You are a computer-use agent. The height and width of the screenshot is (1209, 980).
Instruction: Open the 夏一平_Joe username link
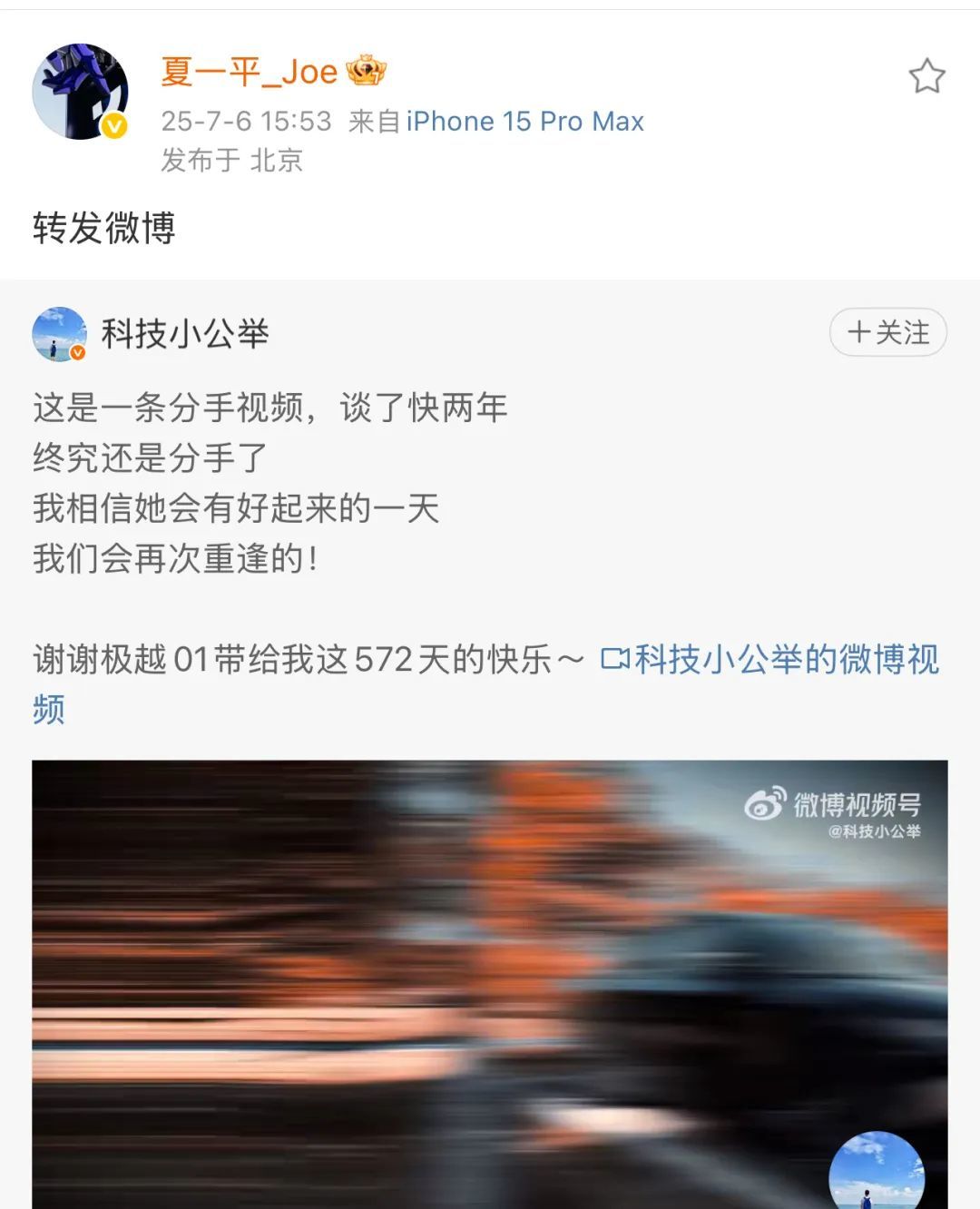(249, 72)
